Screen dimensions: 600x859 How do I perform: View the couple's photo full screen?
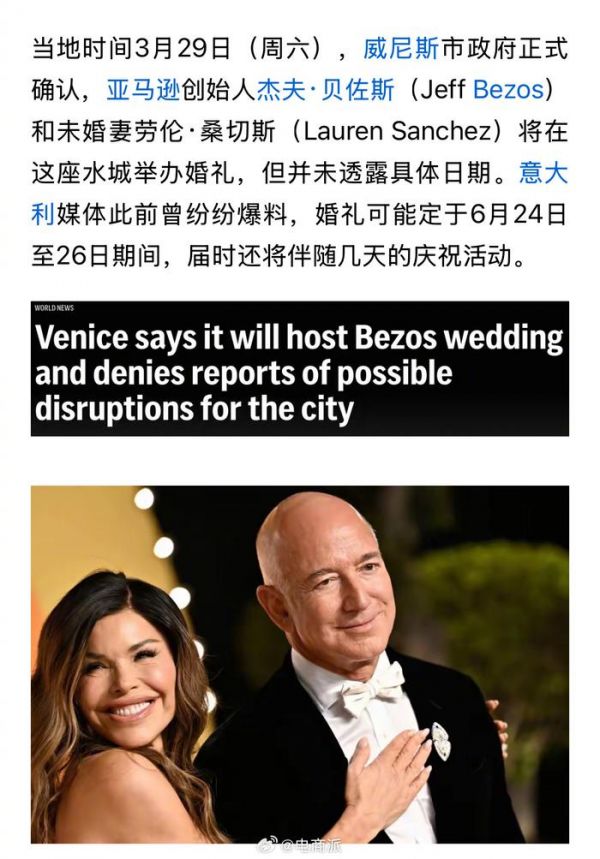click(x=299, y=664)
